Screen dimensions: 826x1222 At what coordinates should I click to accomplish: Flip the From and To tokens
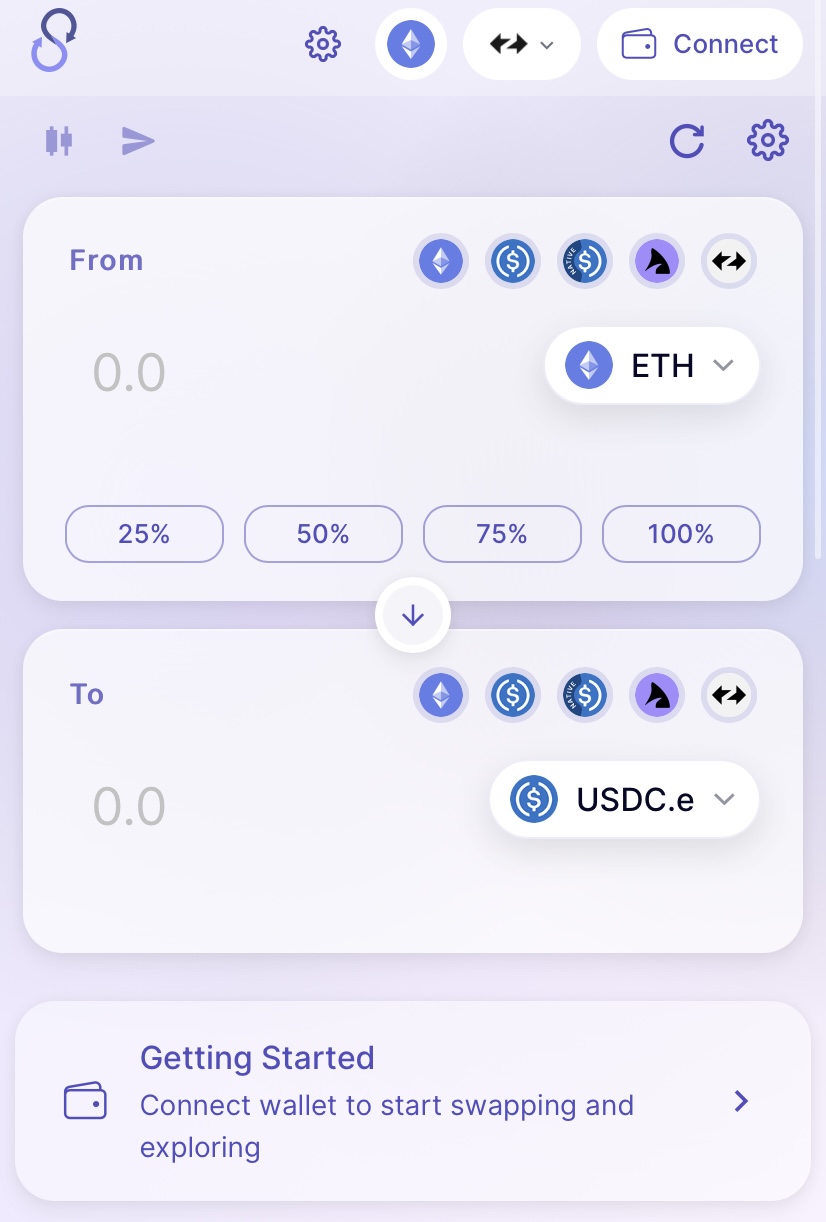click(x=413, y=616)
